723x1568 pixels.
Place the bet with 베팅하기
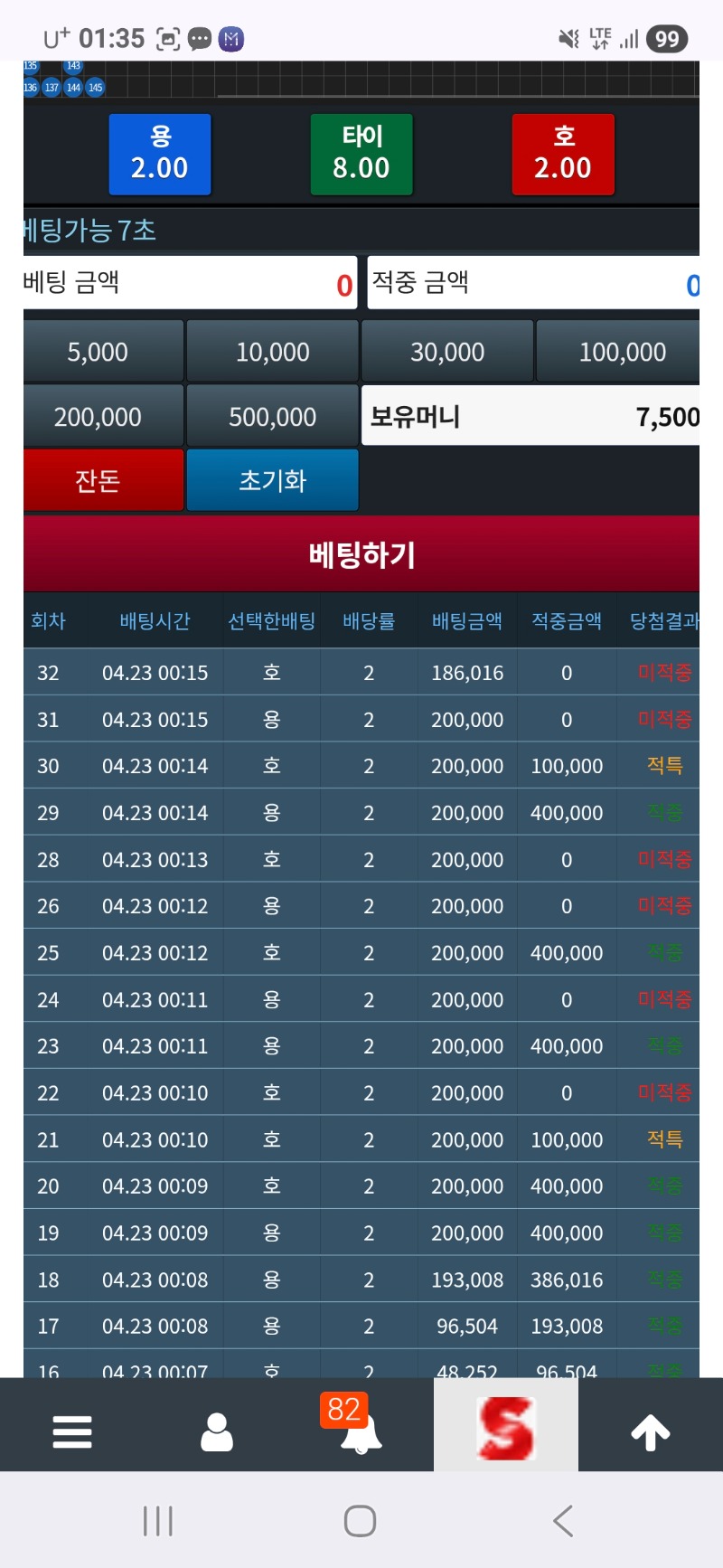click(361, 553)
